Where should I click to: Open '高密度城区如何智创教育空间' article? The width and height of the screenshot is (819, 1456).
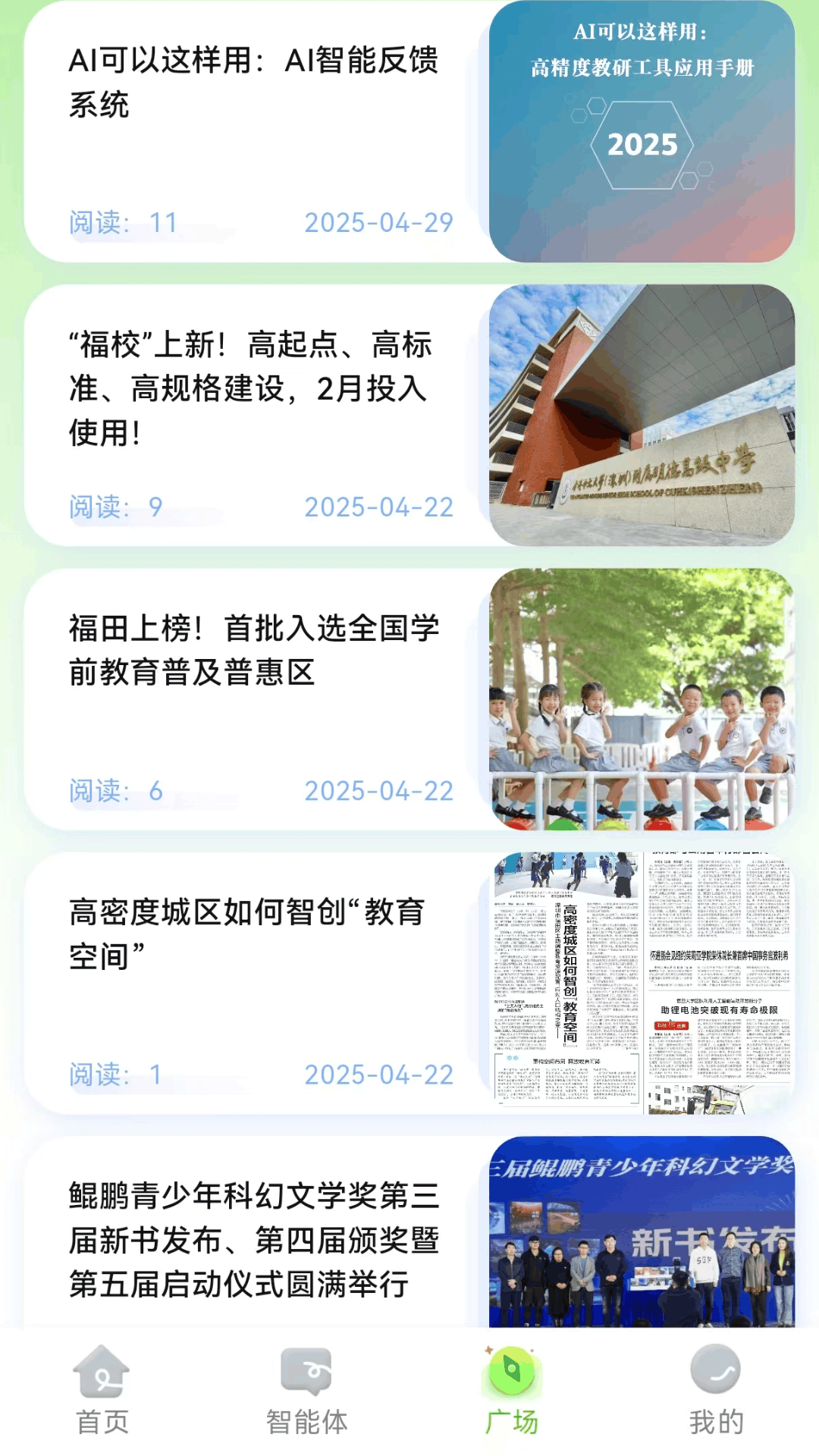246,934
